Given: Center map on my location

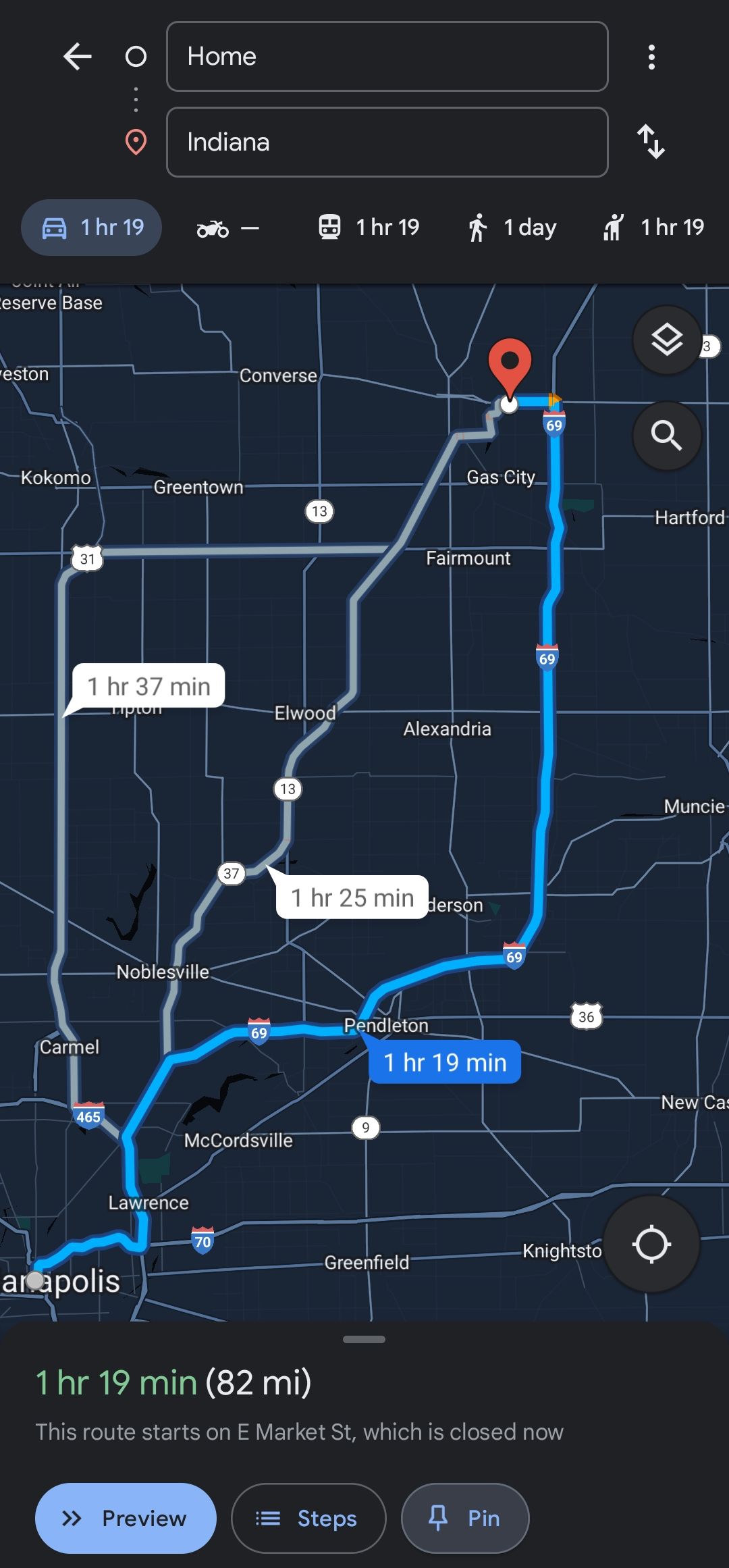Looking at the screenshot, I should [x=651, y=1244].
